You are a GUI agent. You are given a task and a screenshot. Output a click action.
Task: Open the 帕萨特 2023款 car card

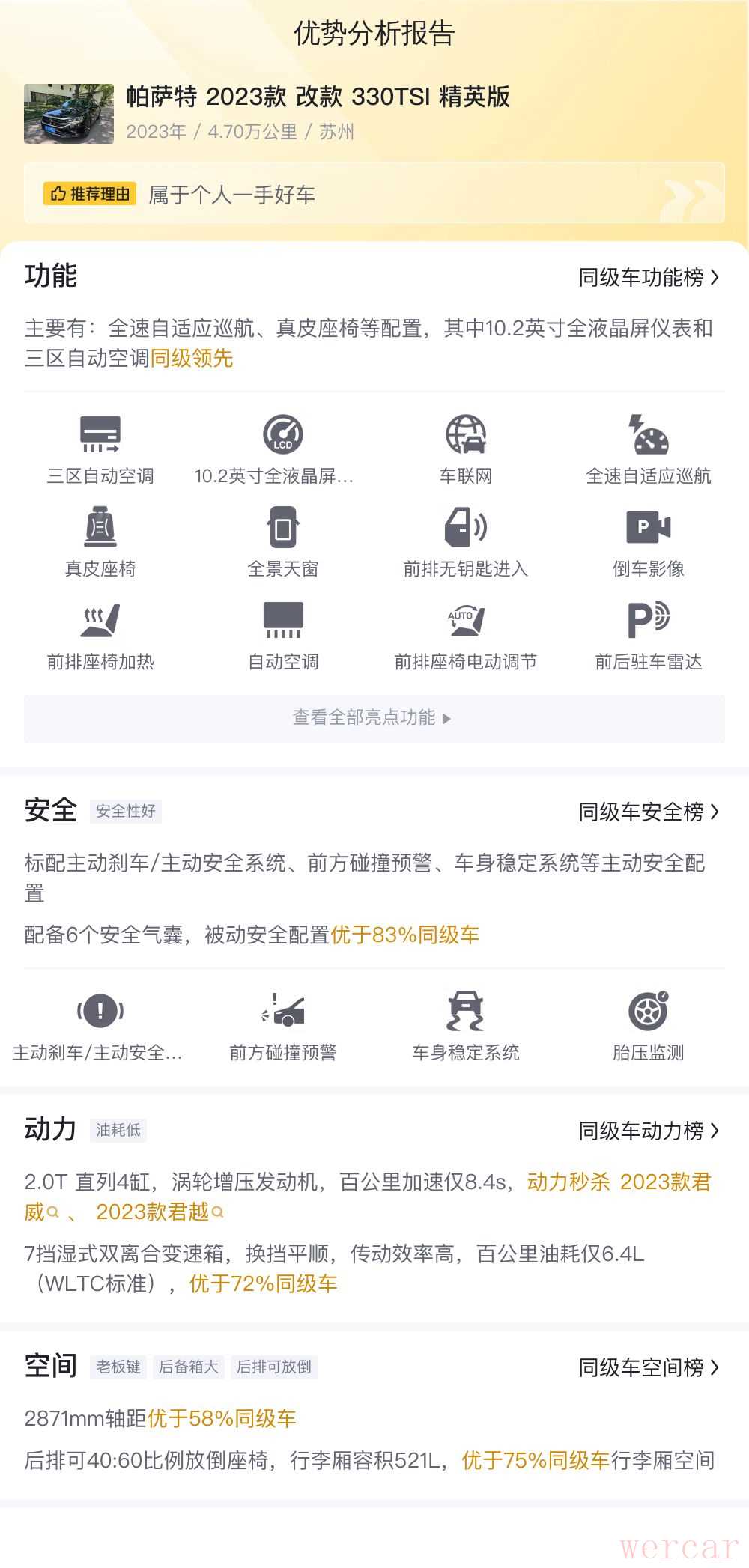[x=318, y=112]
